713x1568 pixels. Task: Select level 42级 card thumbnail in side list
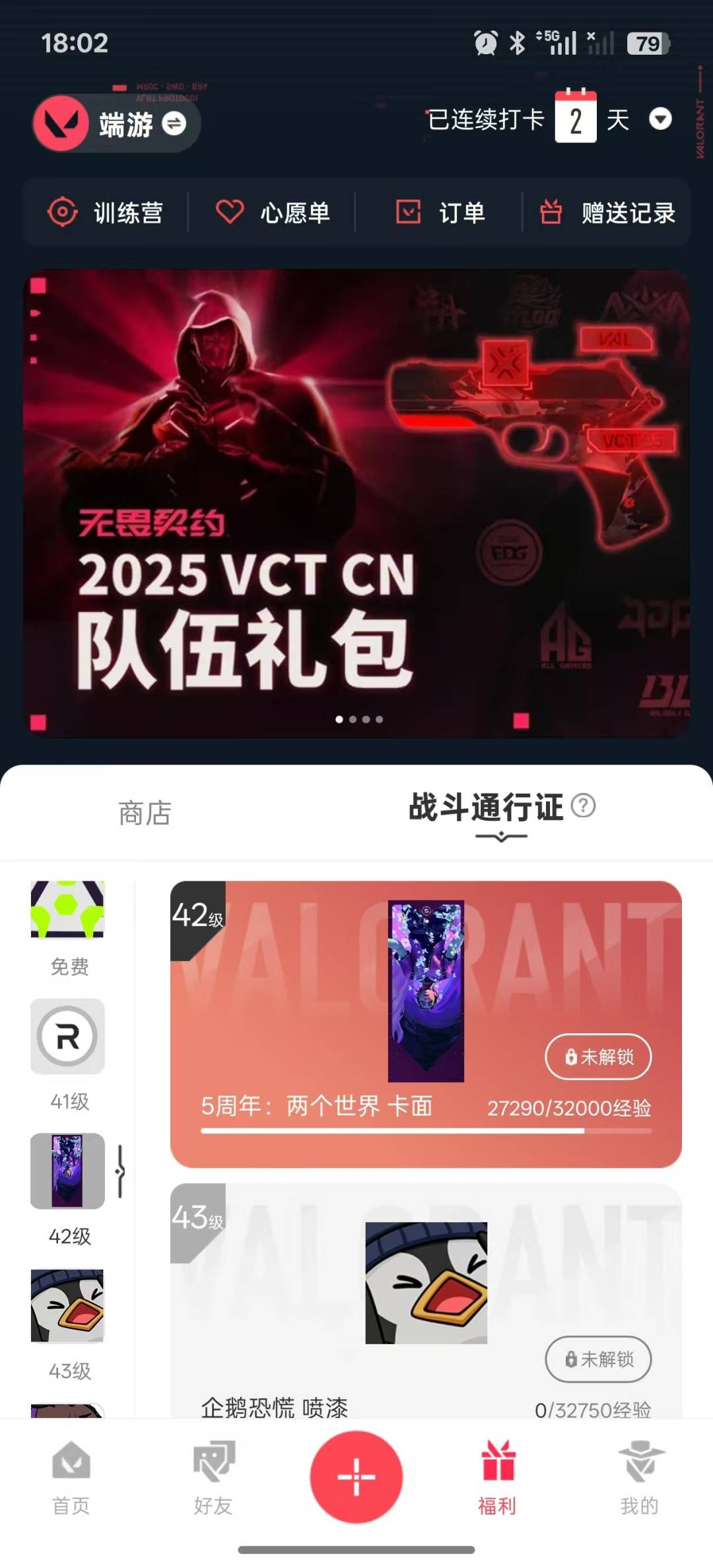pyautogui.click(x=67, y=1171)
